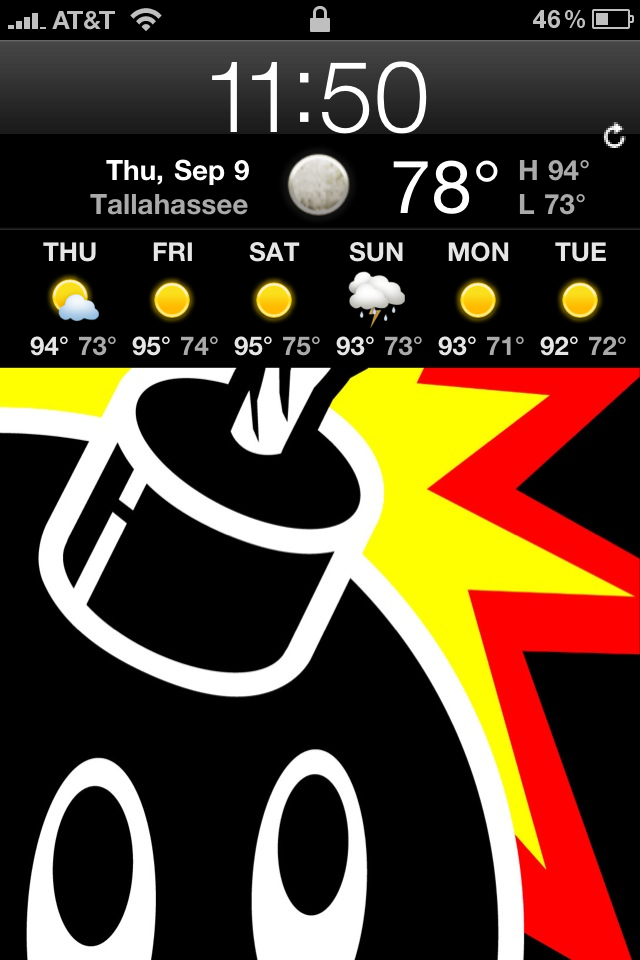This screenshot has width=640, height=960.
Task: Refresh the weather widget
Action: click(x=615, y=135)
